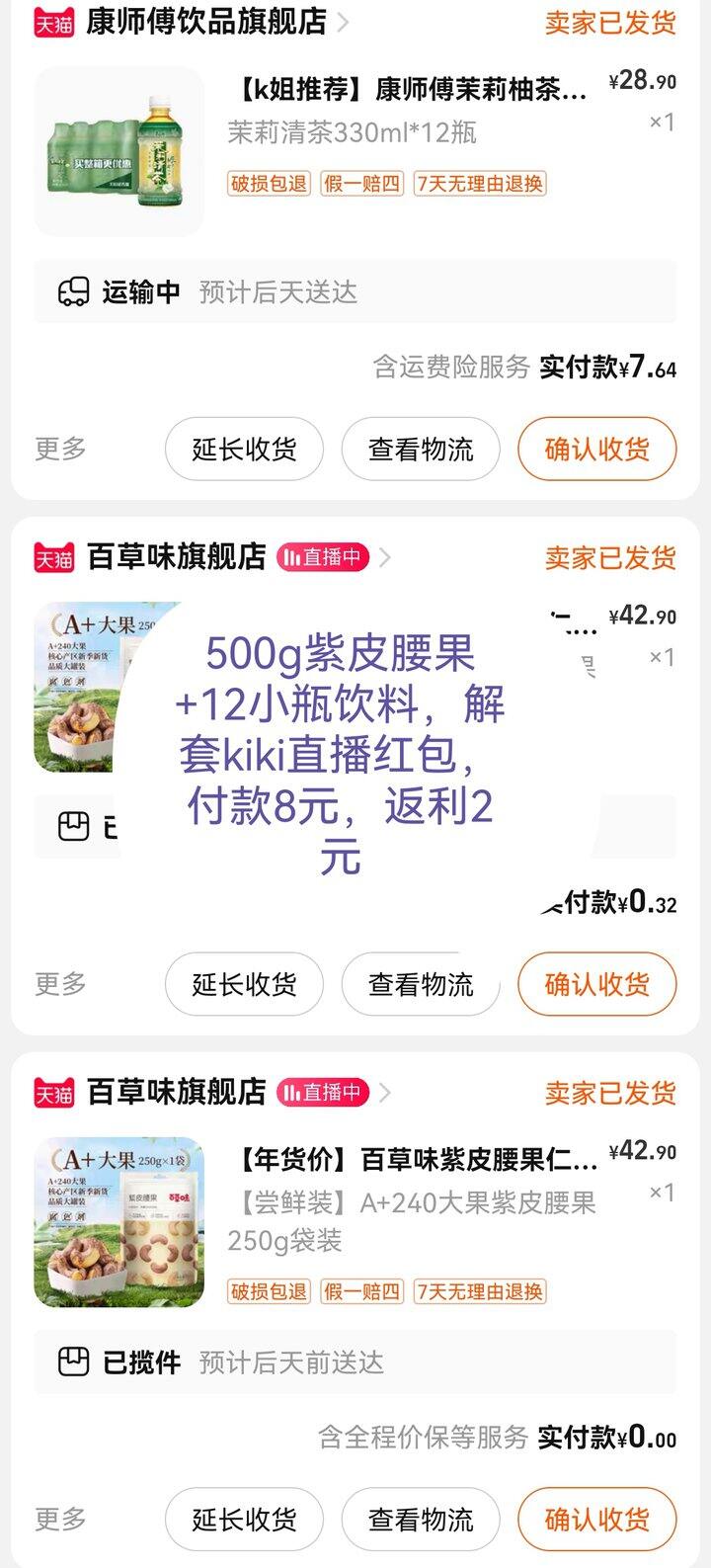Tap 确认收货 on the order paid ¥0.32
The width and height of the screenshot is (711, 1568).
pyautogui.click(x=596, y=984)
